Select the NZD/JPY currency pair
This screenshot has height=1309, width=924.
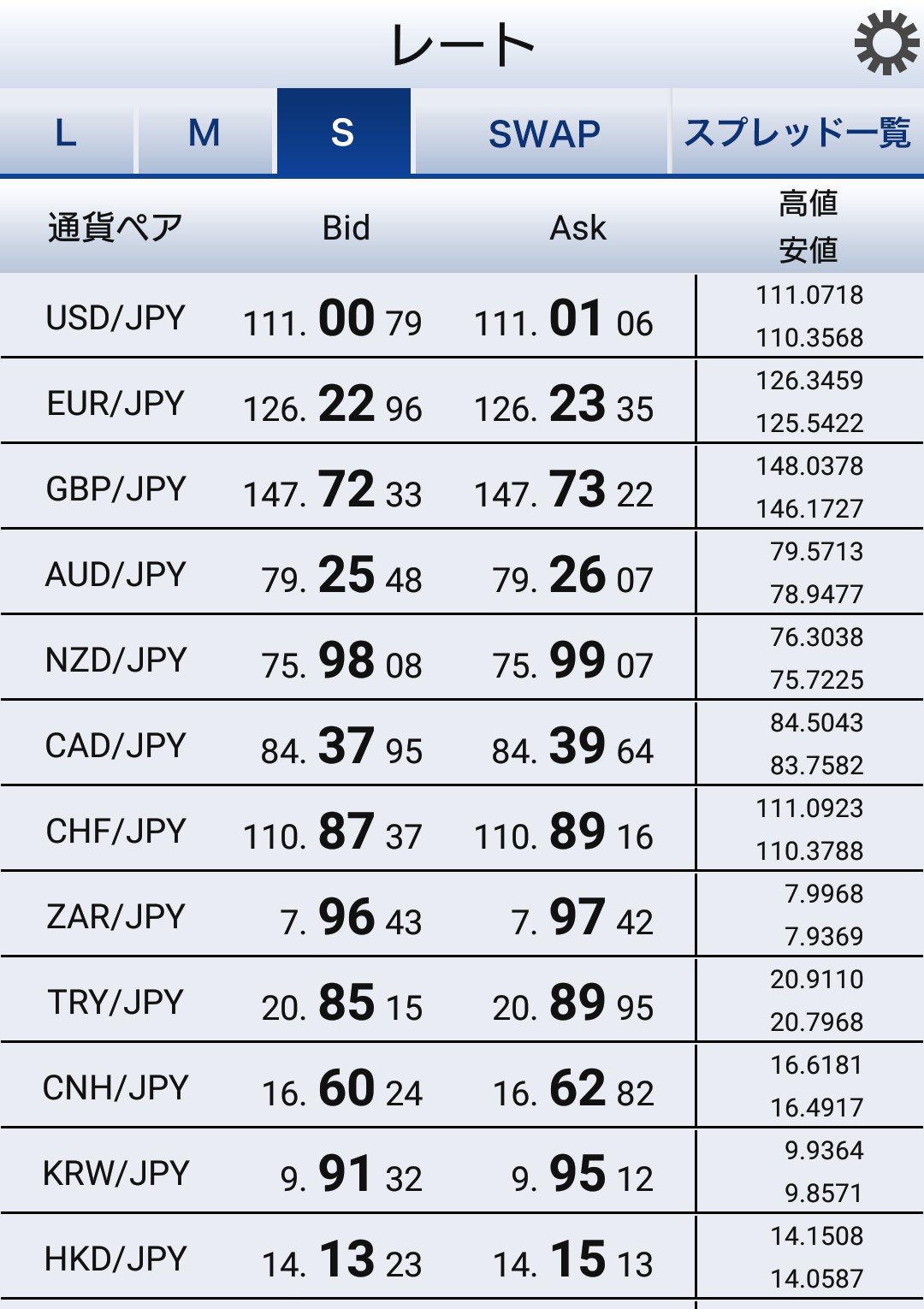pos(115,660)
